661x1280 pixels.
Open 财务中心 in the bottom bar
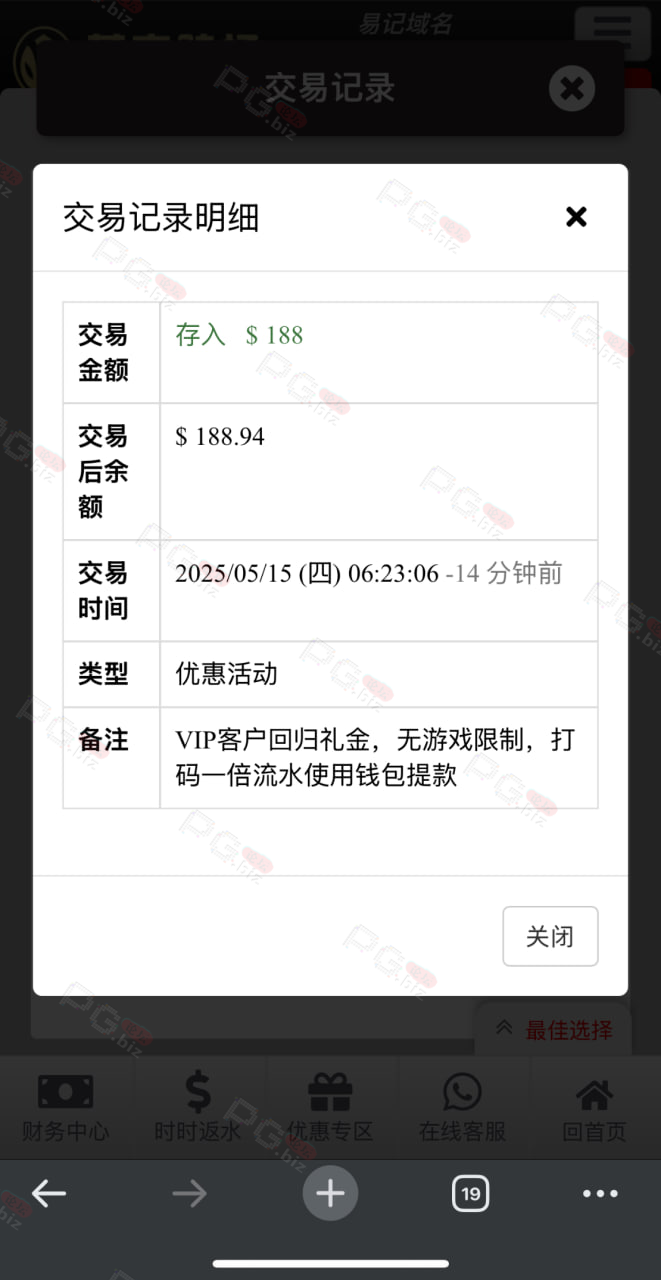click(66, 1107)
